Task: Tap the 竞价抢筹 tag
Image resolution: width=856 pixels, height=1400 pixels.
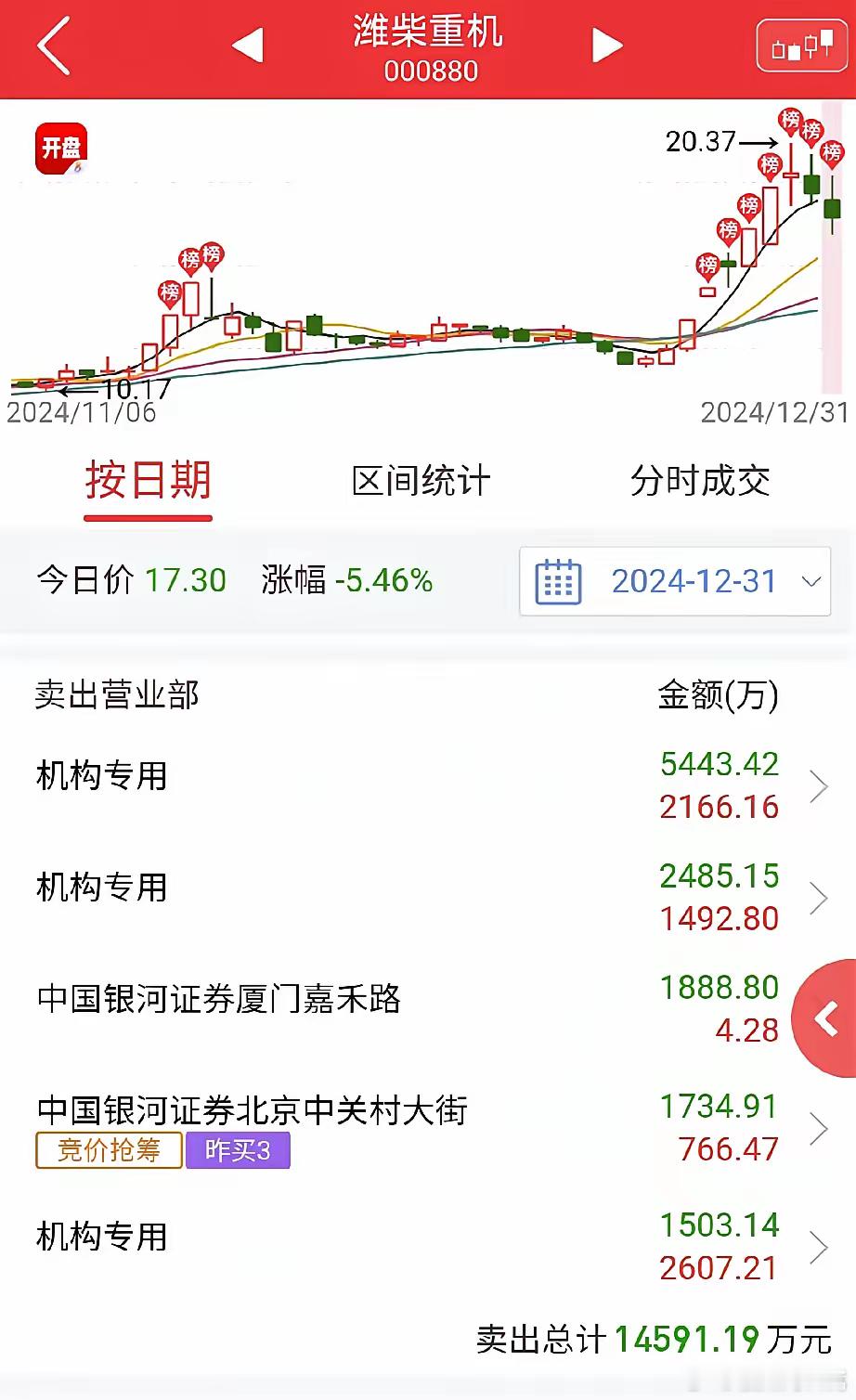Action: tap(109, 1150)
